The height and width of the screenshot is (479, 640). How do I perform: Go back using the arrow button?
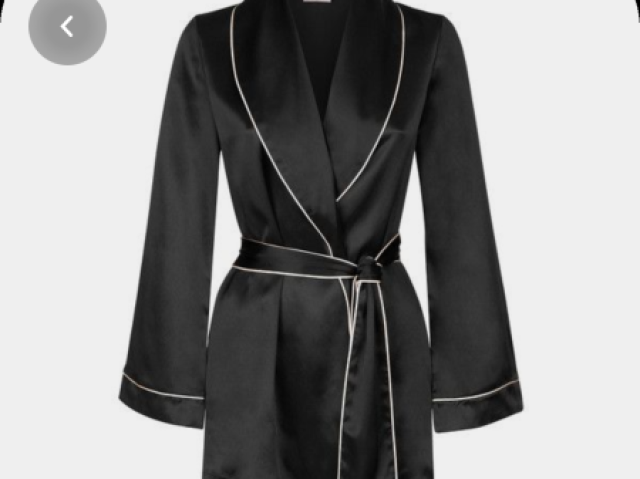(x=67, y=27)
